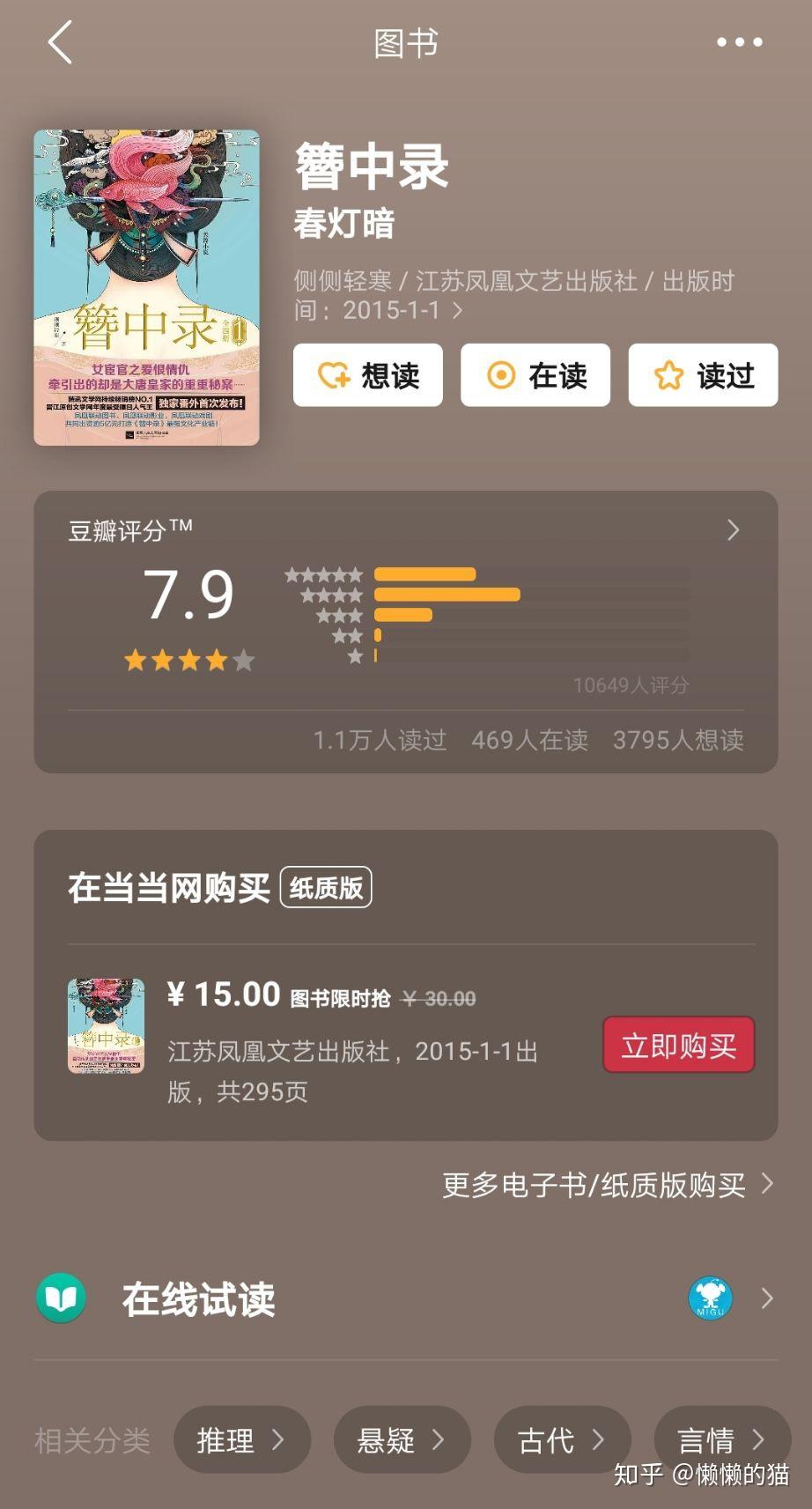Viewport: 812px width, 1509px height.
Task: Open 更多电子书/纸质版购买 options
Action: 608,1185
